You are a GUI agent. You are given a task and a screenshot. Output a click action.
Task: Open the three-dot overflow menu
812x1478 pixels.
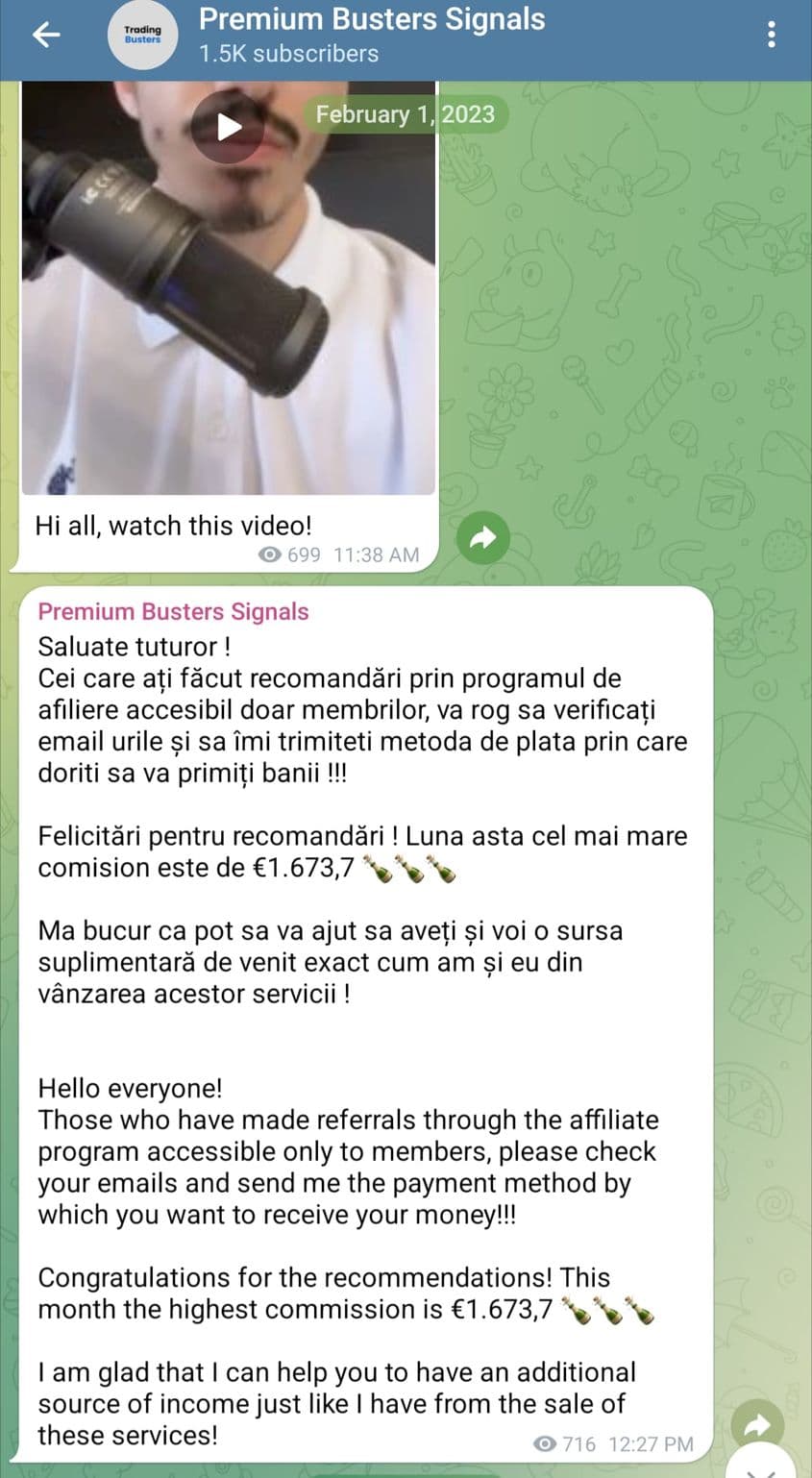[770, 35]
